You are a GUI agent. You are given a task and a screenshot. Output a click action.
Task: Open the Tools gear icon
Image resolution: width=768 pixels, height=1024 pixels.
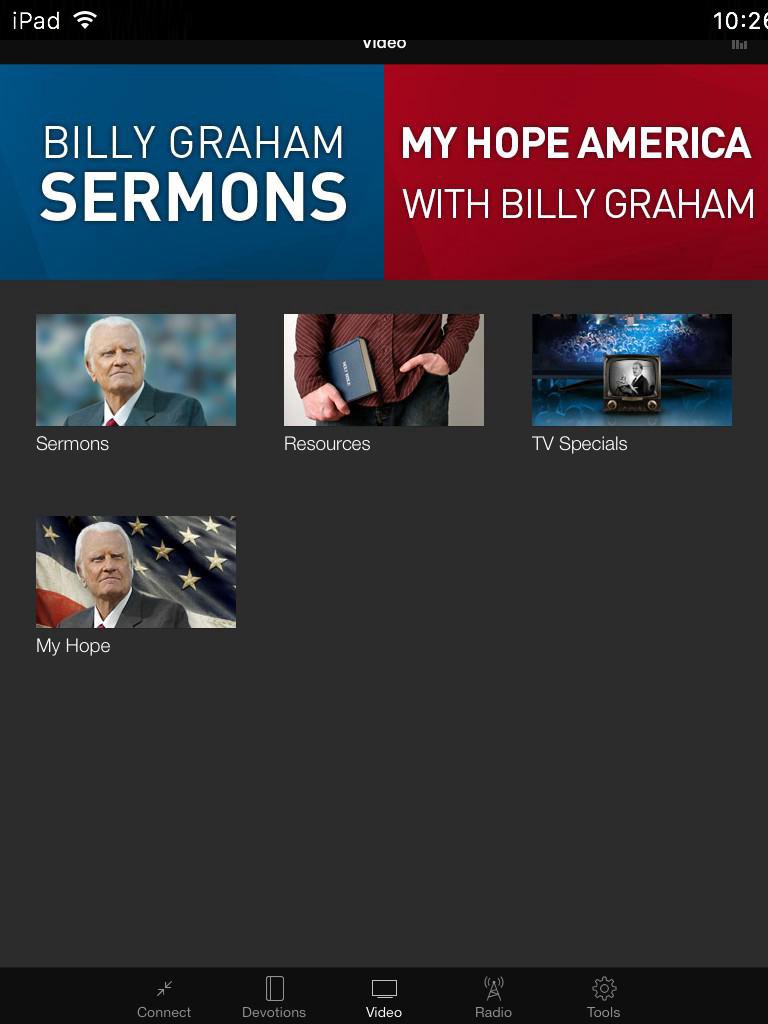pos(604,987)
